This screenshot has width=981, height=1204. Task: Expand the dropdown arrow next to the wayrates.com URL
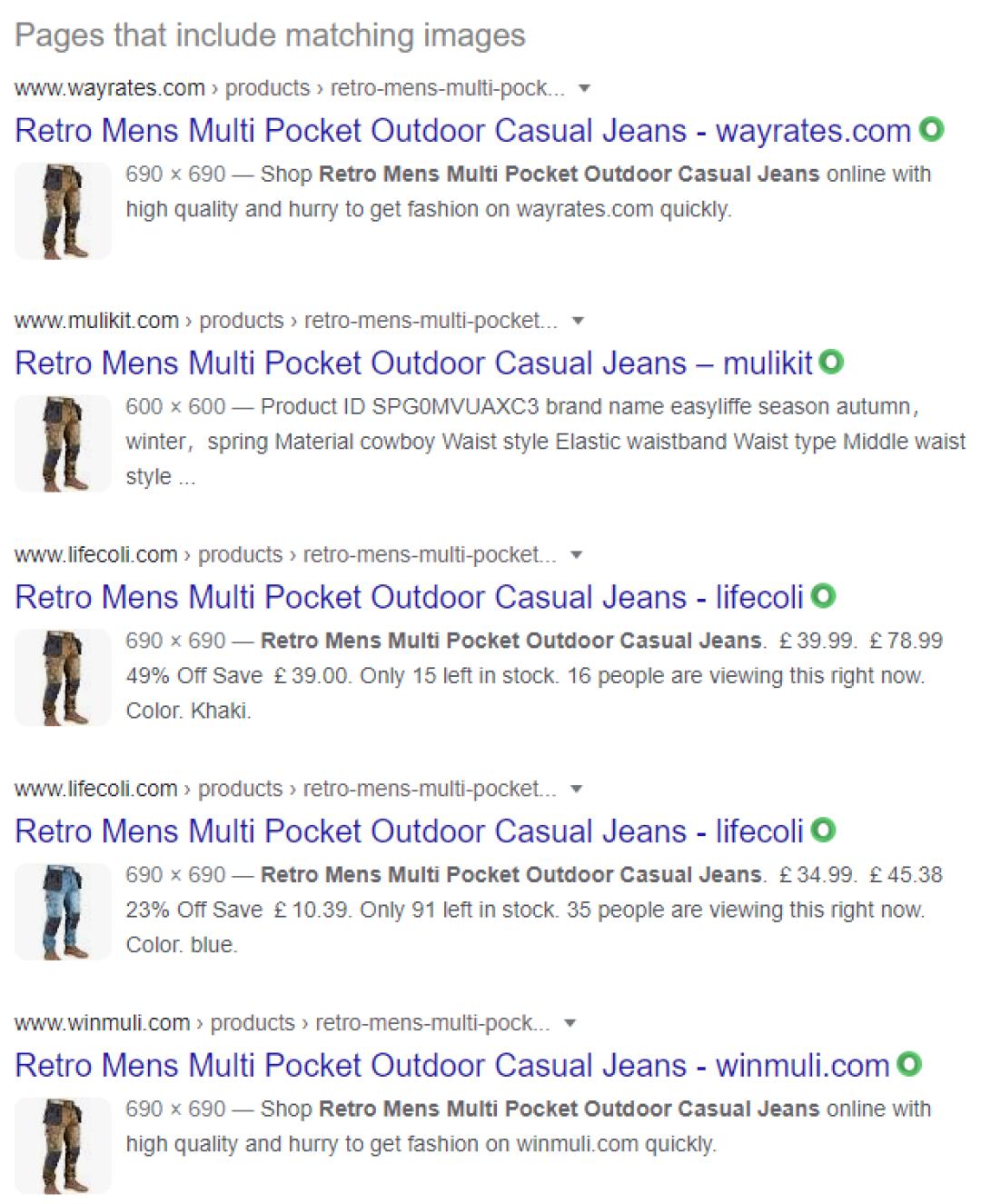point(585,89)
